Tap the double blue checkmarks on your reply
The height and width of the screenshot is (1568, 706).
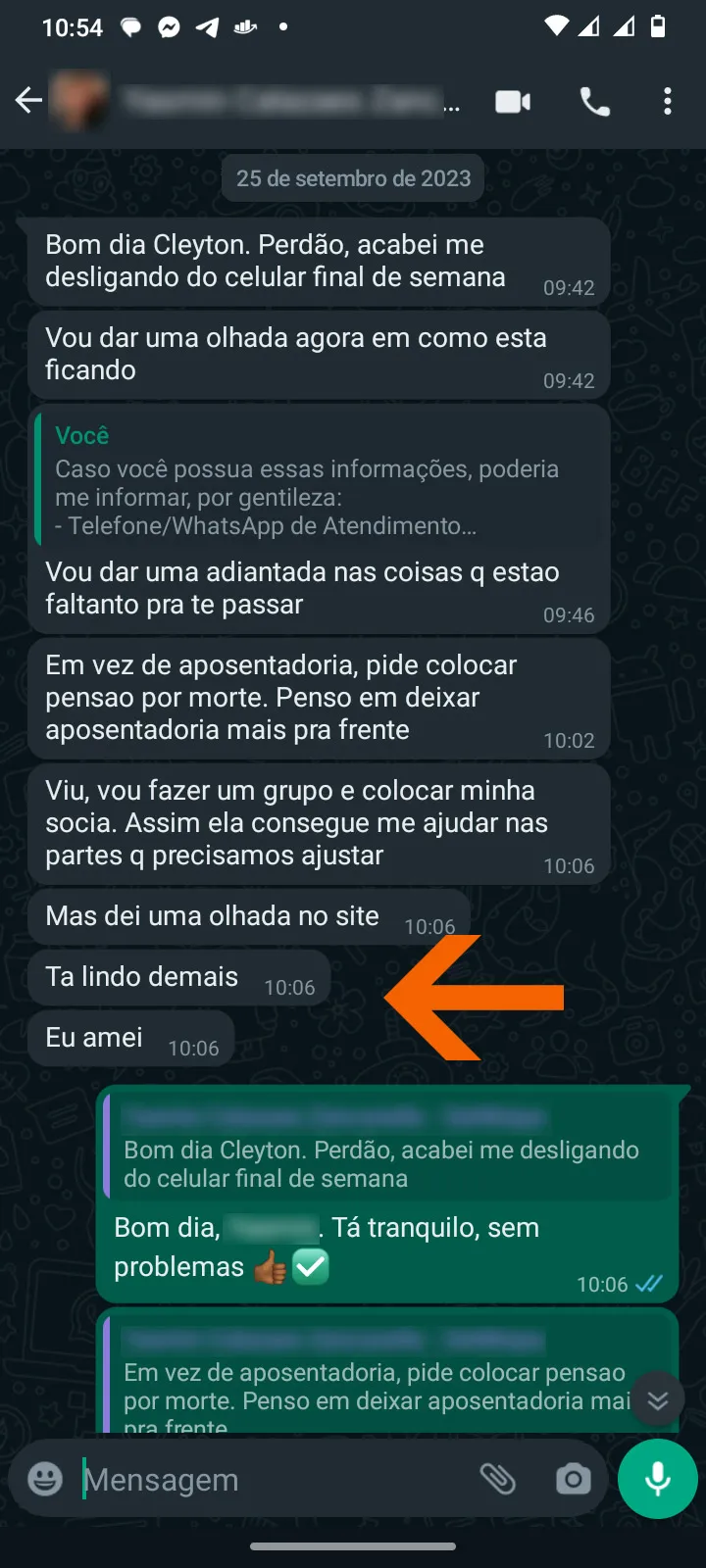(x=649, y=1285)
